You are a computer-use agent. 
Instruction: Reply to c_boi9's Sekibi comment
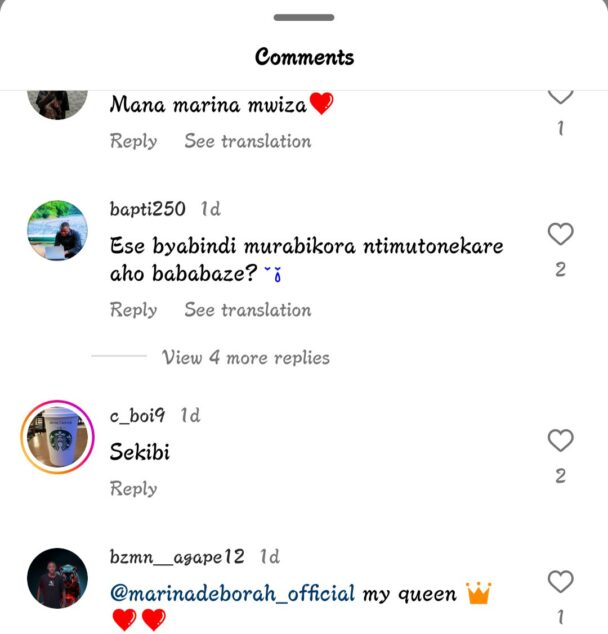point(133,488)
